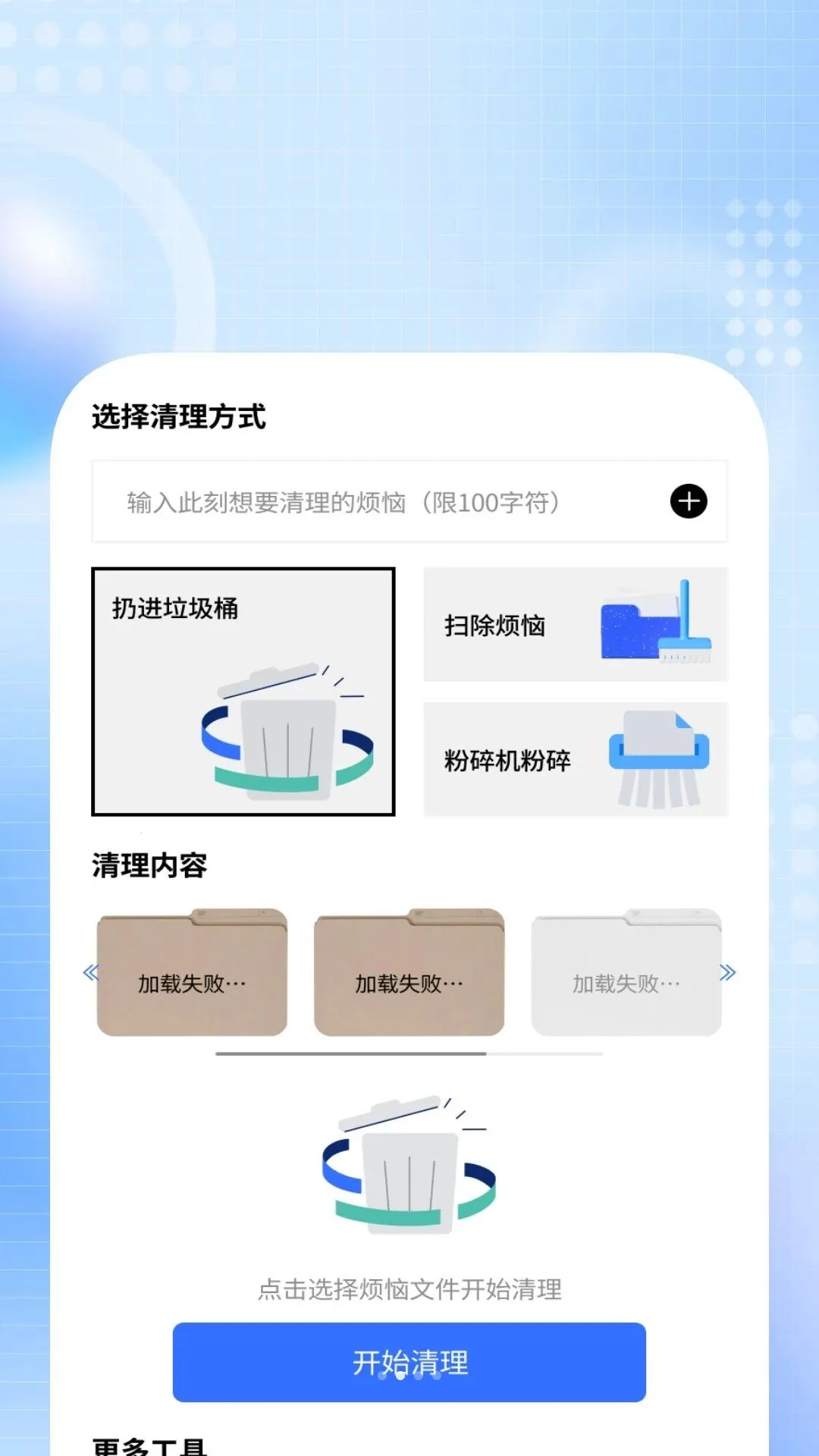Tap the left double-arrow in 清理内容
The image size is (819, 1456).
(x=90, y=972)
